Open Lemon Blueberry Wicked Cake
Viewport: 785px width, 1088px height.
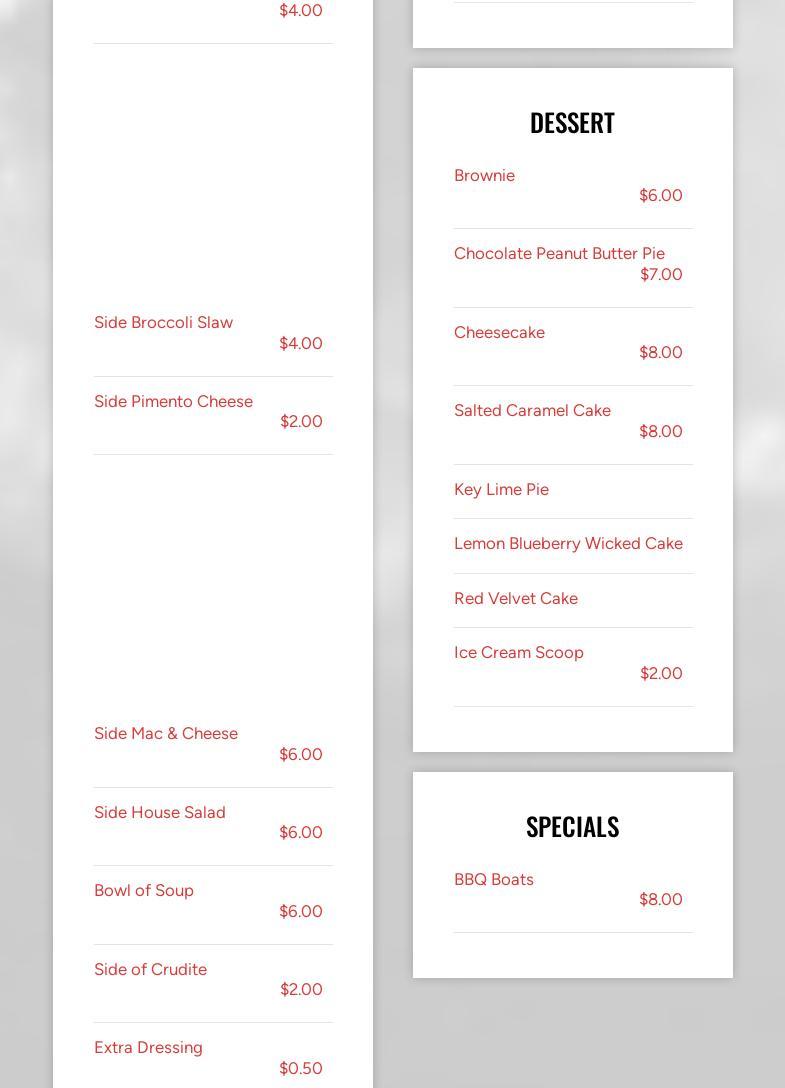point(568,544)
